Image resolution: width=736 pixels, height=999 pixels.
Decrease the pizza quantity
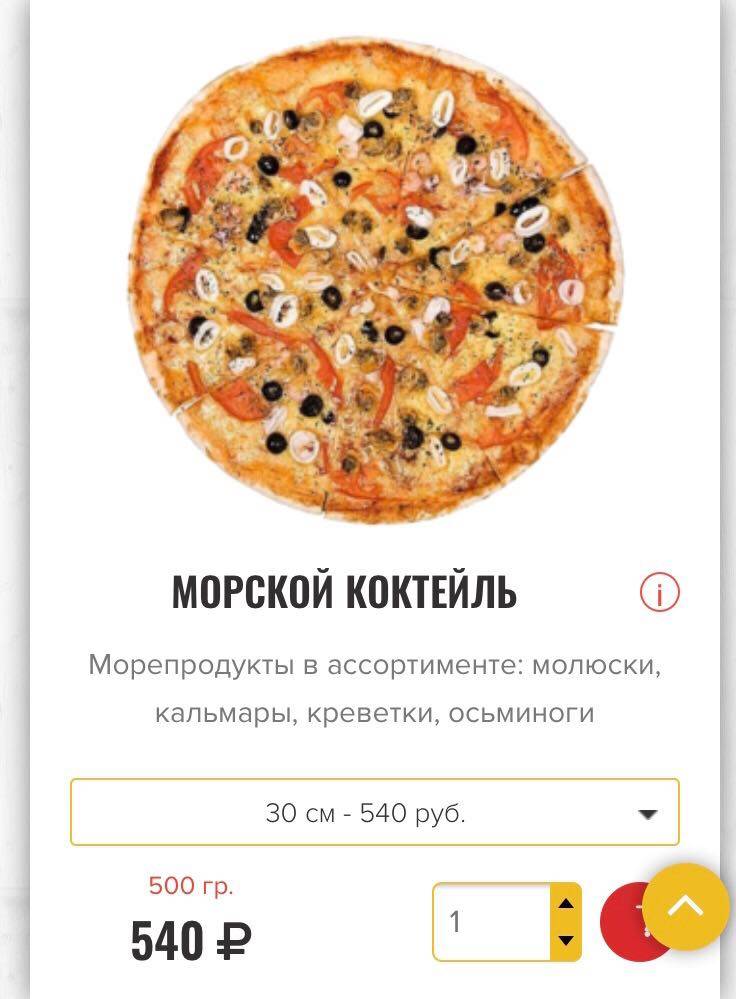pyautogui.click(x=565, y=941)
